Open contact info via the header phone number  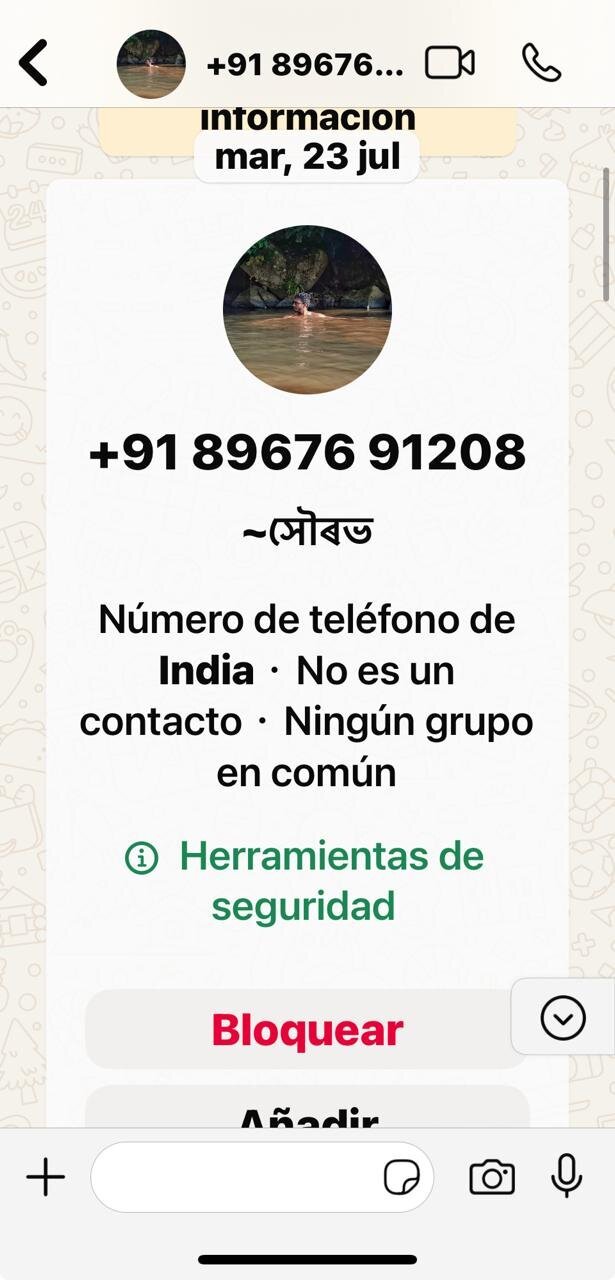(x=304, y=65)
